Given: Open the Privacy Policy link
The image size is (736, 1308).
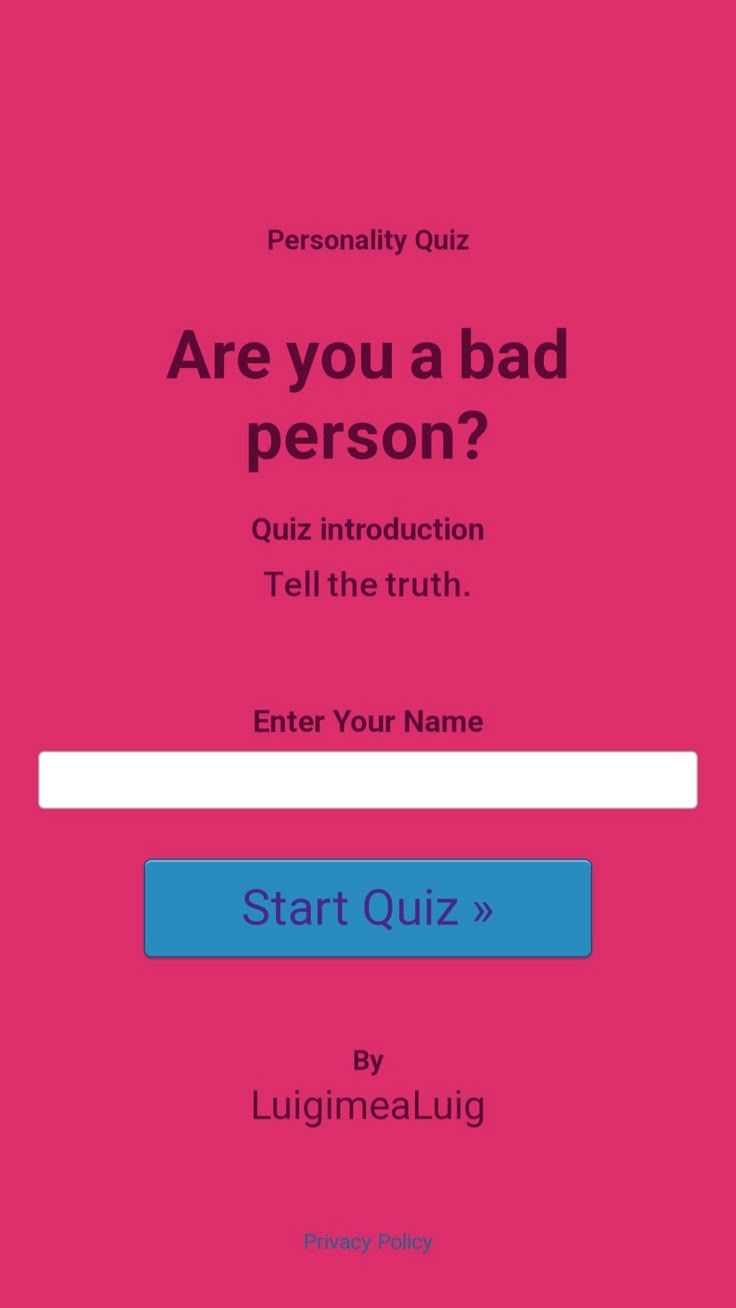Looking at the screenshot, I should (x=367, y=1242).
